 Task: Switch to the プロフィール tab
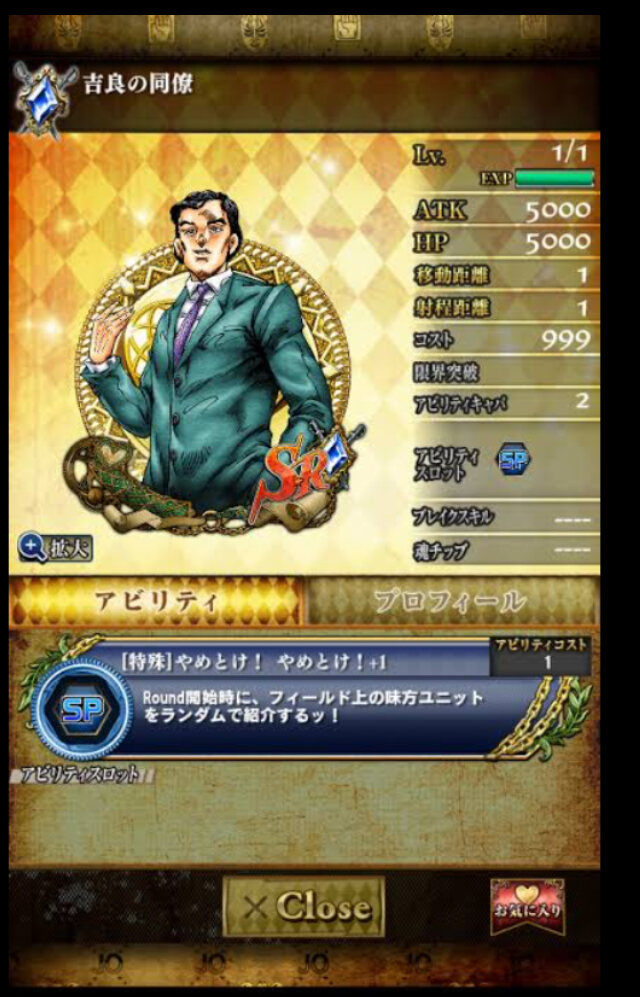[x=449, y=602]
